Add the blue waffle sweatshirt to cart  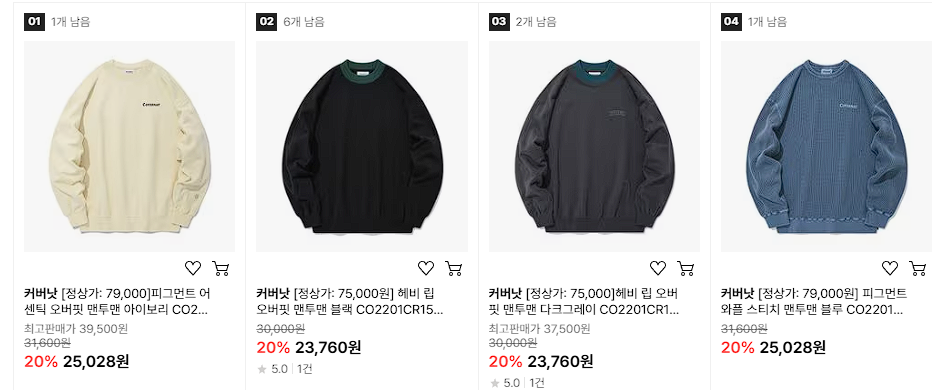[x=918, y=269]
